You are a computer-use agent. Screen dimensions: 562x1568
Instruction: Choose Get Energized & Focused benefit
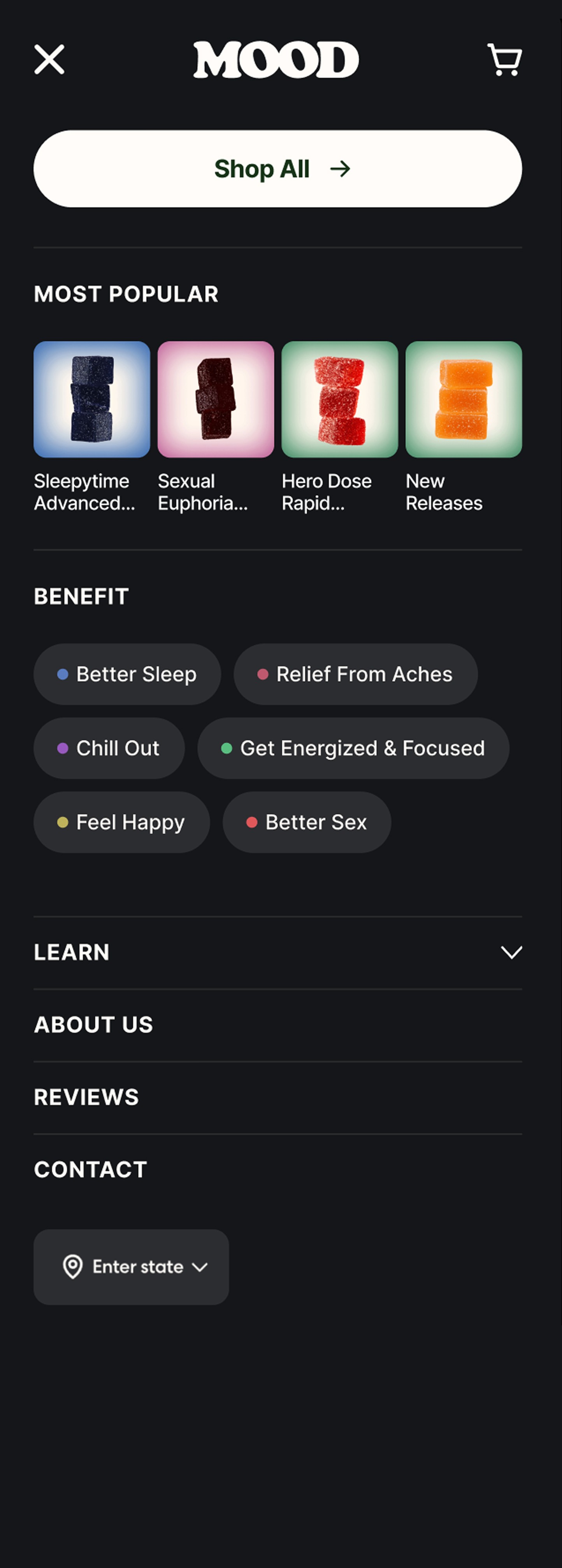tap(353, 748)
